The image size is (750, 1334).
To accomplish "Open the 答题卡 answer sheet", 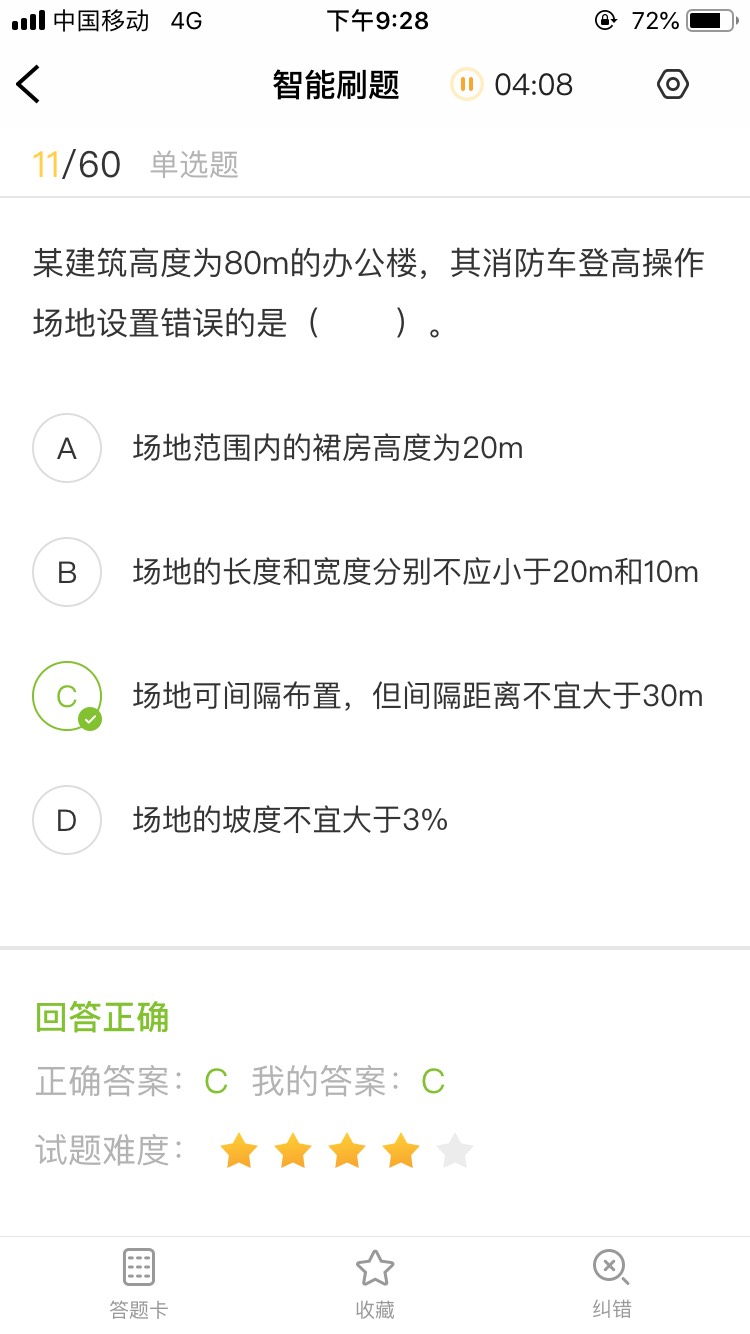I will click(139, 1284).
